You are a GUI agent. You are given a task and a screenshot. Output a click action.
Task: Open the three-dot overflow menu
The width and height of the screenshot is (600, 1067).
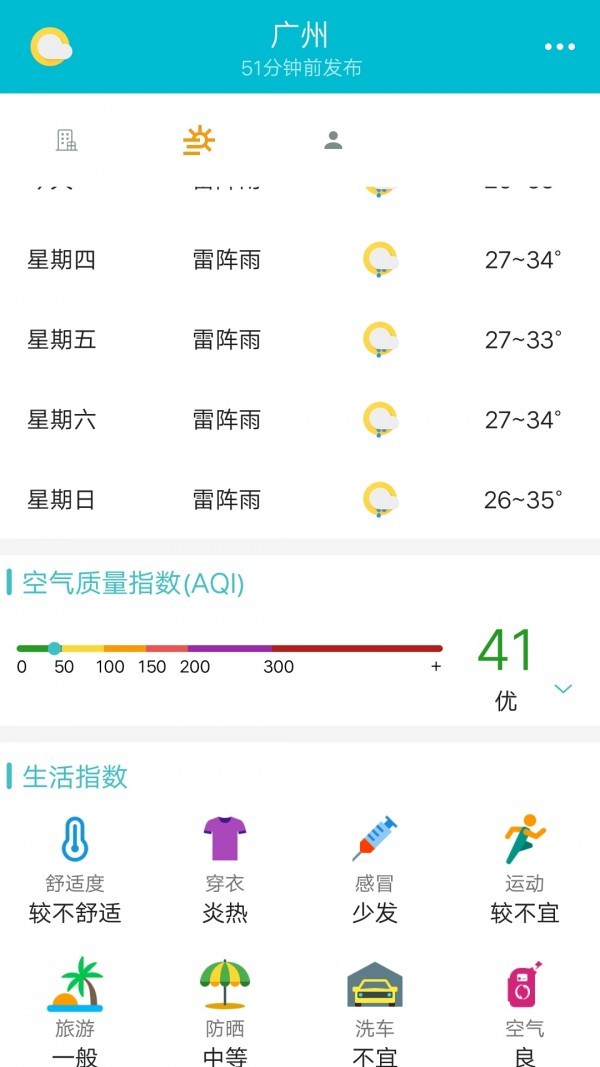[x=559, y=47]
